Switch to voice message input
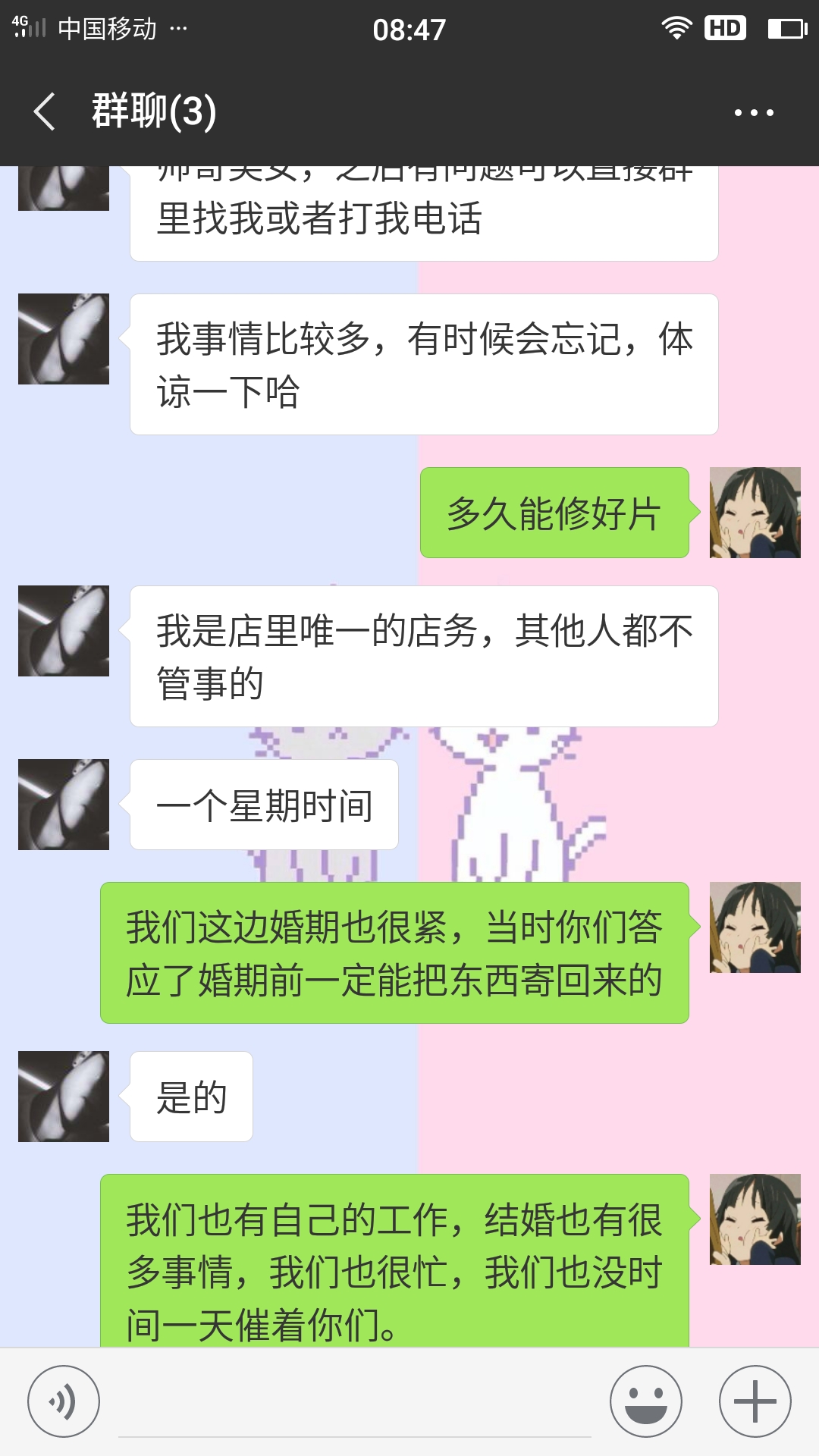The image size is (819, 1456). [64, 1401]
